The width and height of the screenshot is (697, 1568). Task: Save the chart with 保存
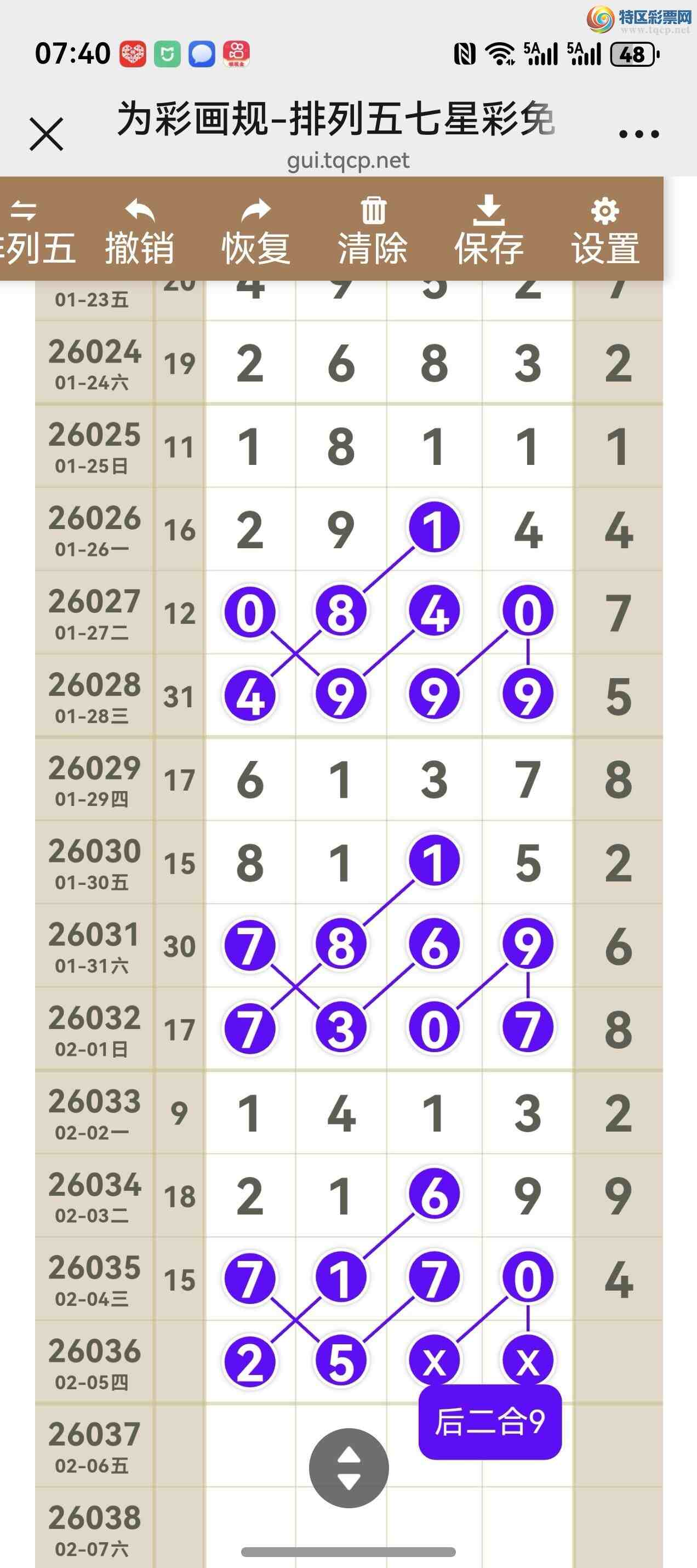489,232
